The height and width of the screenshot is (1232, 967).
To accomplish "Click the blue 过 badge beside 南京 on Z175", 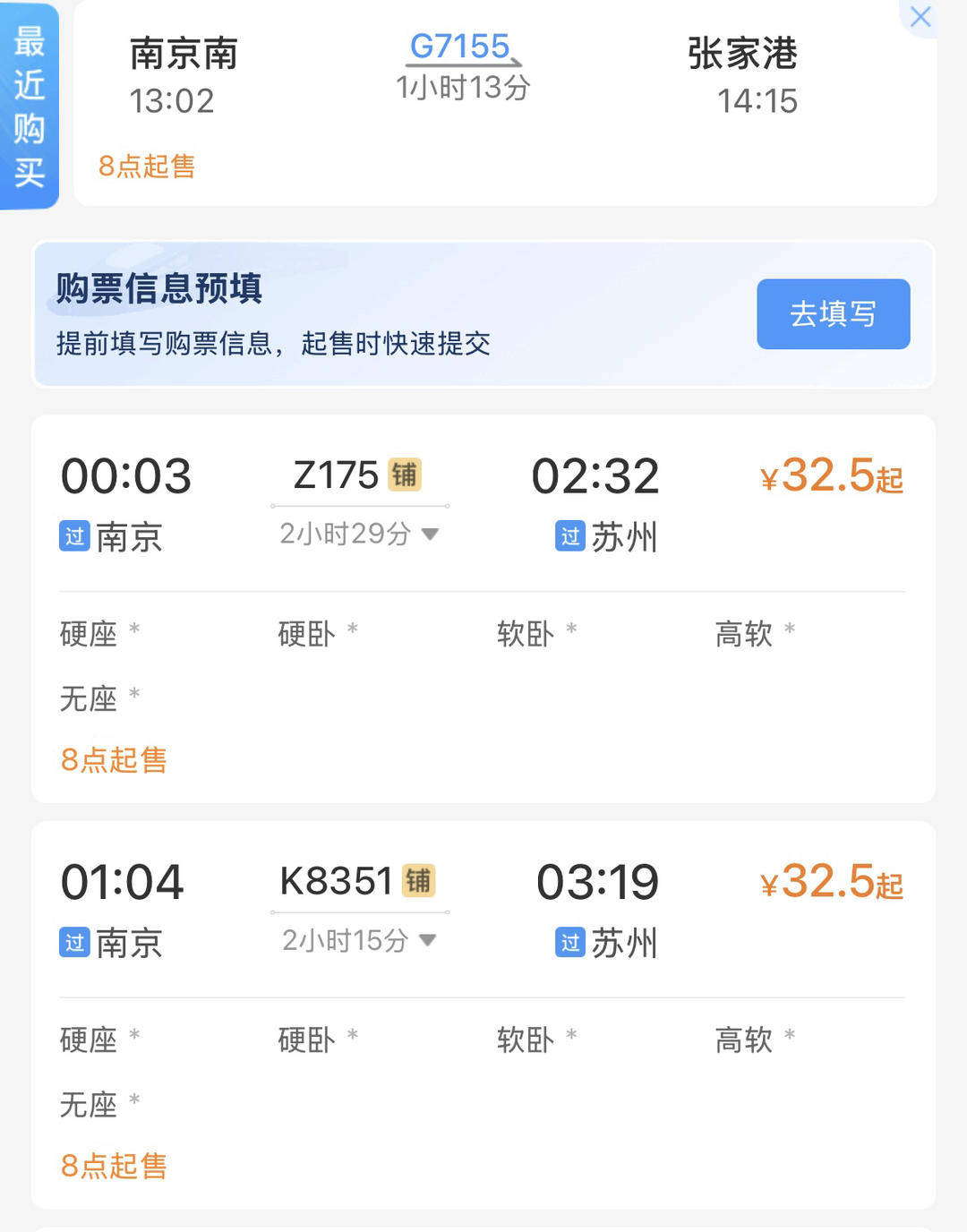I will (x=75, y=536).
